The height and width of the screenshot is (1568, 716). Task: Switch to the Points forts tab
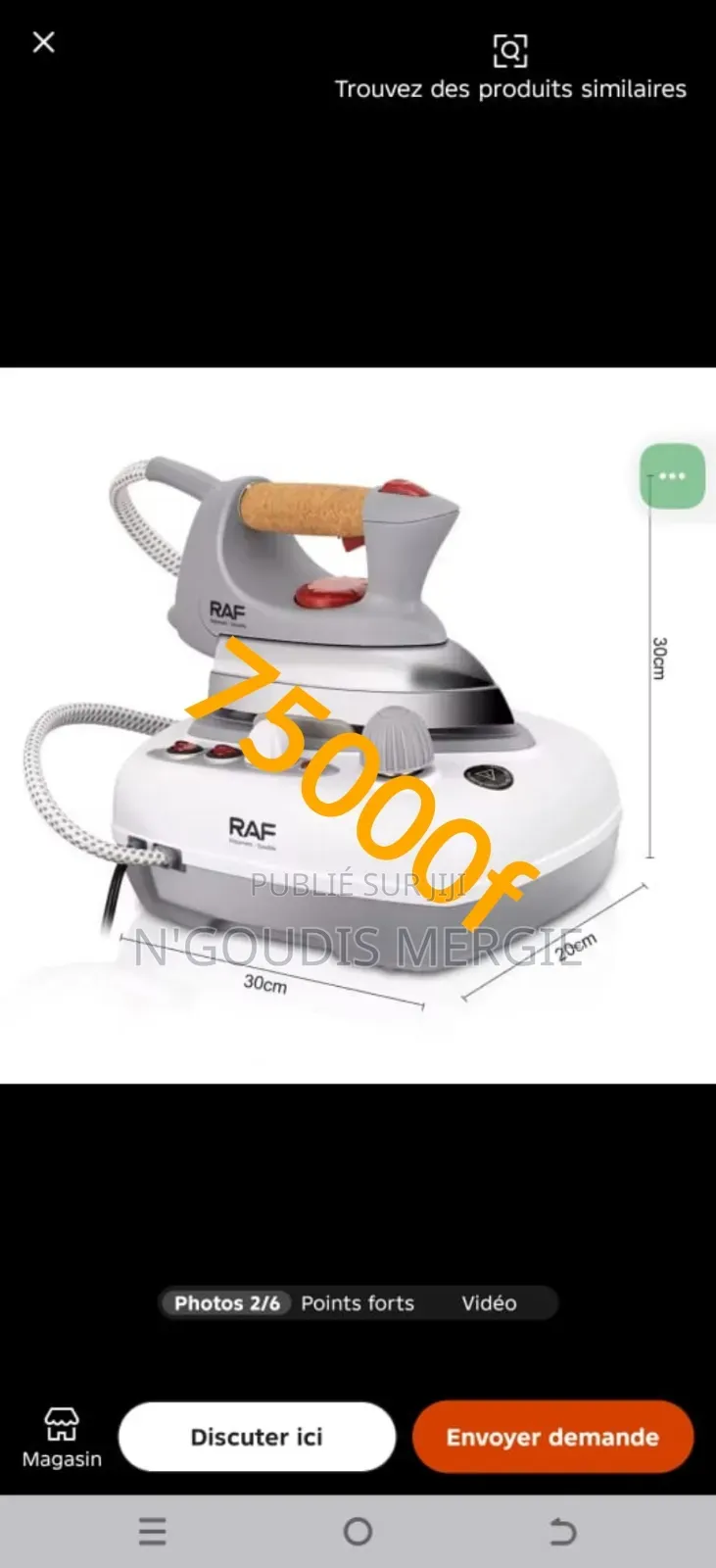coord(358,1303)
